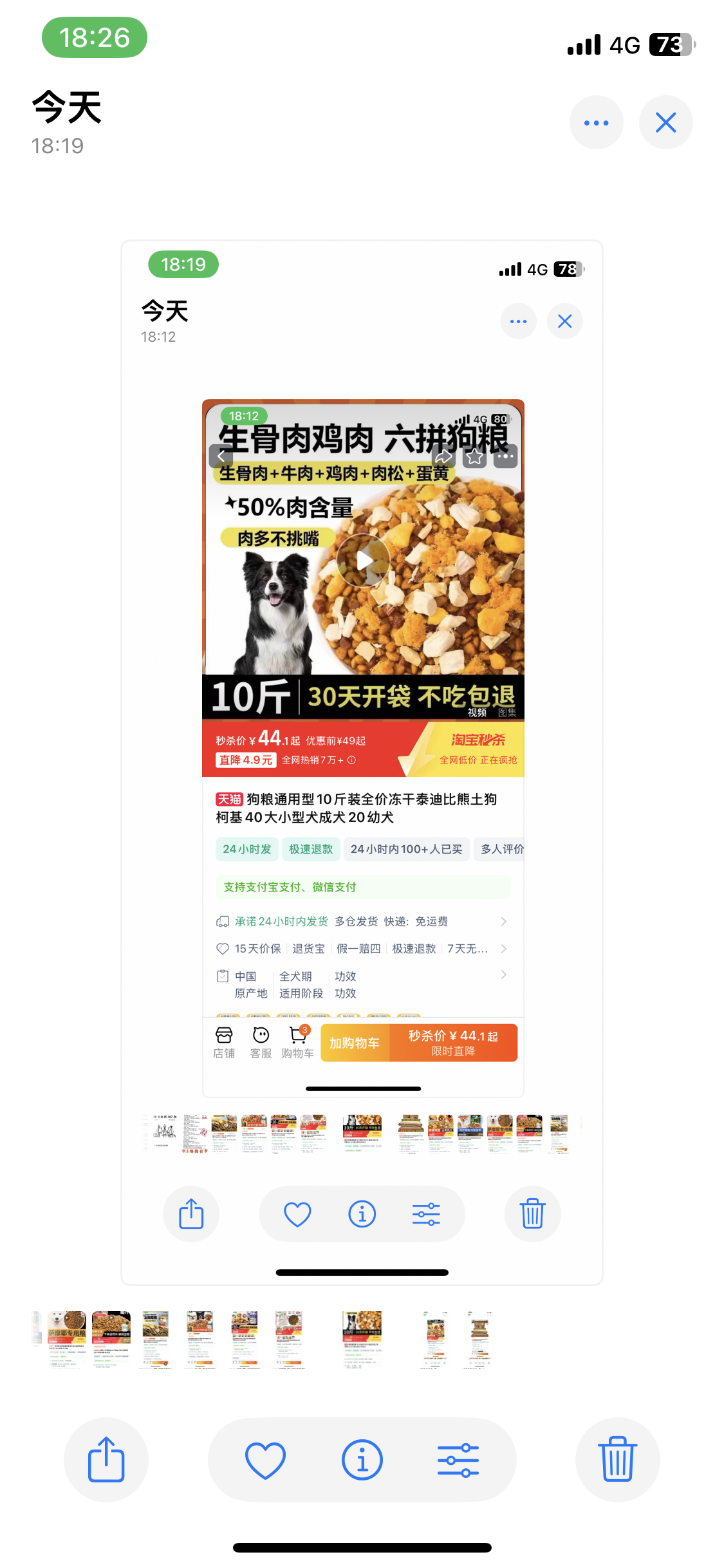Open the edit adjustments sliders in bottom toolbar
The height and width of the screenshot is (1568, 724).
[x=458, y=1459]
